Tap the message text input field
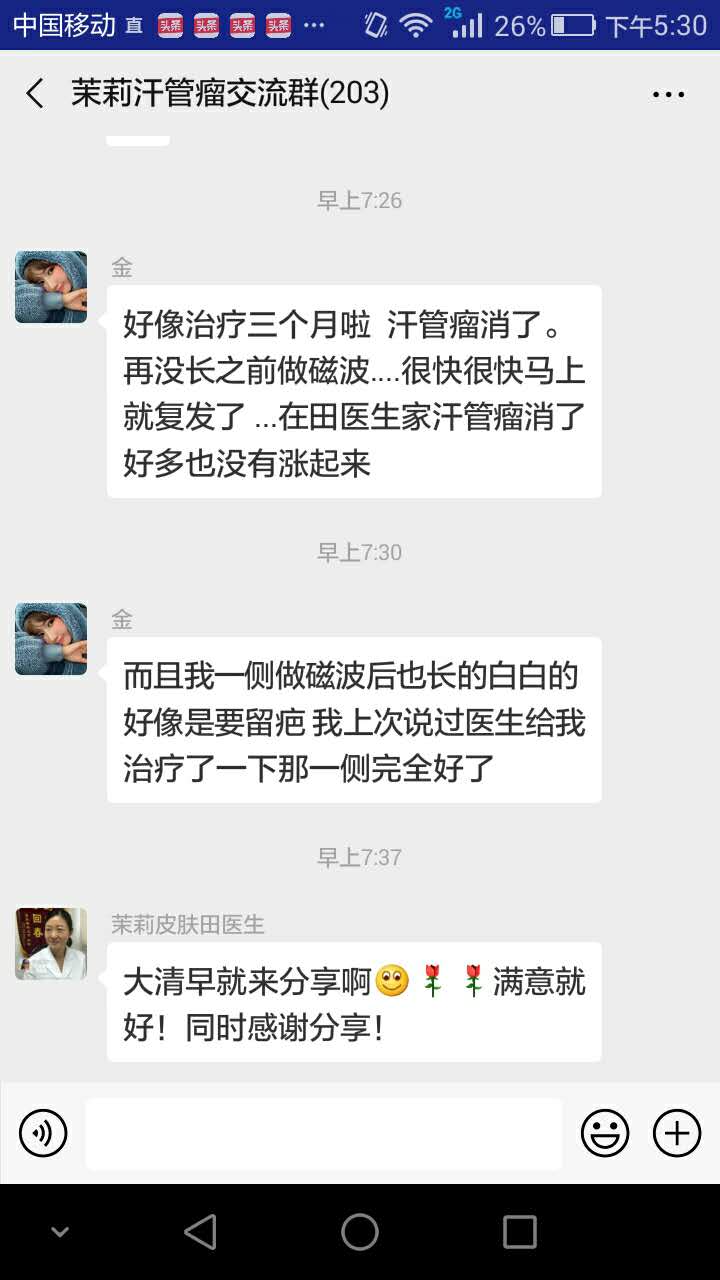This screenshot has width=720, height=1280. pyautogui.click(x=324, y=1133)
